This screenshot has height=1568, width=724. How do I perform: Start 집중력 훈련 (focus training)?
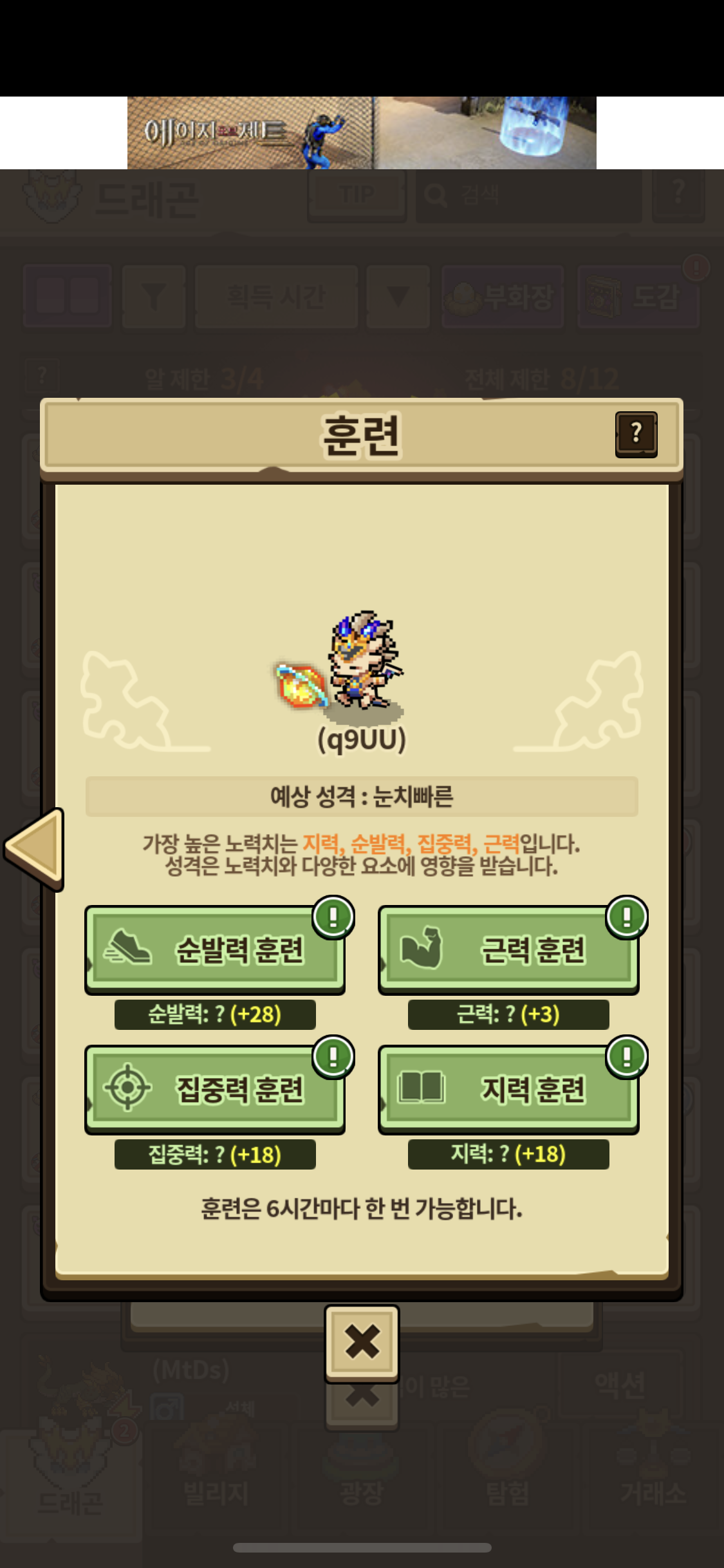[215, 1089]
